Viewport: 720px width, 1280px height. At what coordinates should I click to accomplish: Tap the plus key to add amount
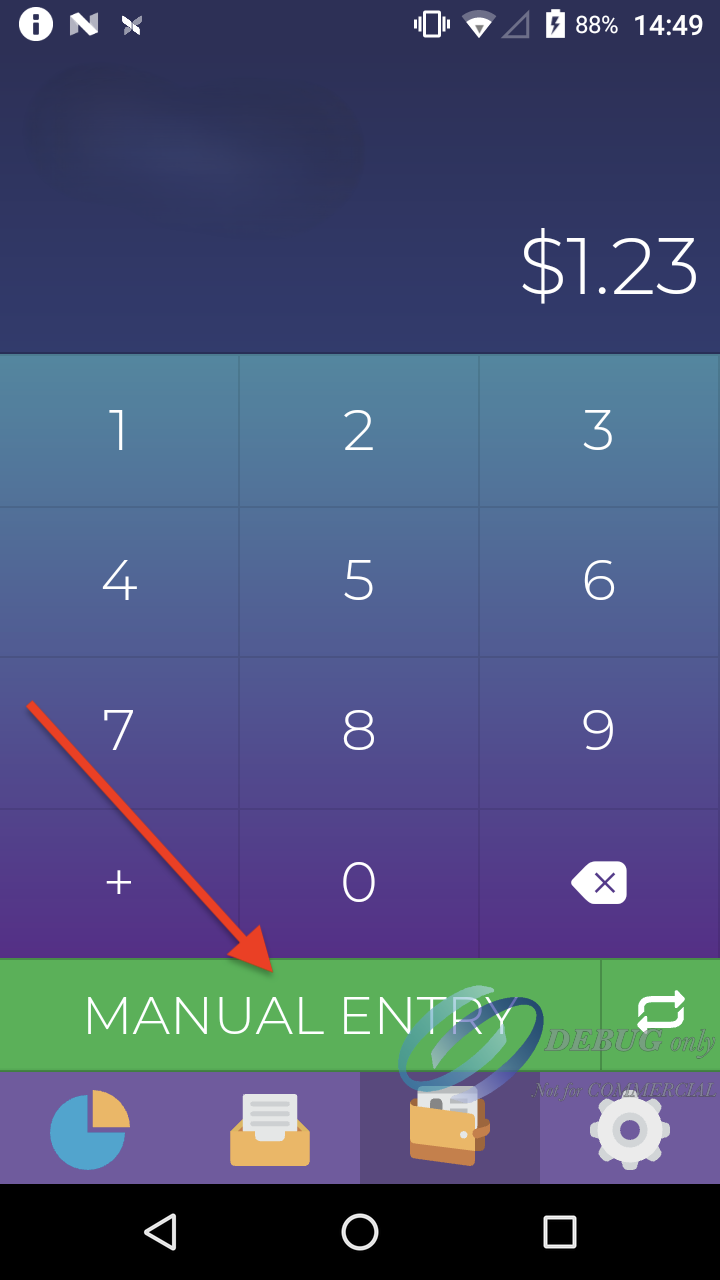119,882
